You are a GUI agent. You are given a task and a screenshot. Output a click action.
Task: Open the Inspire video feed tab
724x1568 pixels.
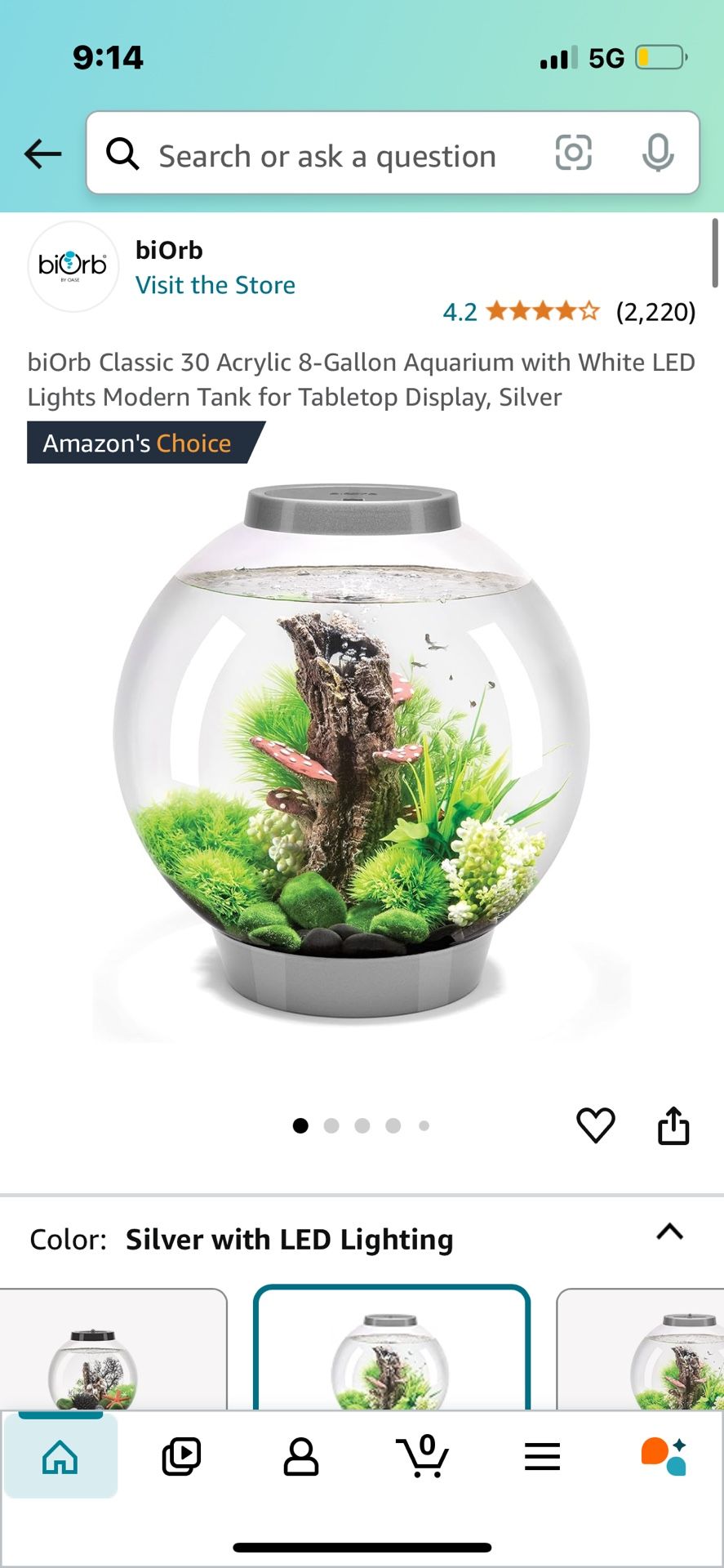coord(180,1457)
